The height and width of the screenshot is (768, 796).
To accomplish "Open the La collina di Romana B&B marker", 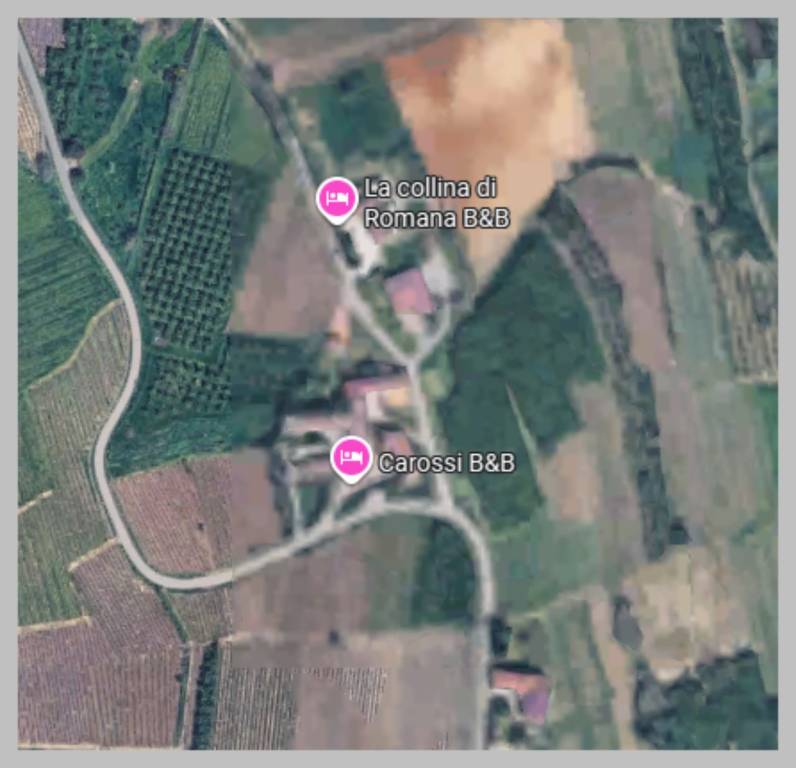I will (337, 198).
